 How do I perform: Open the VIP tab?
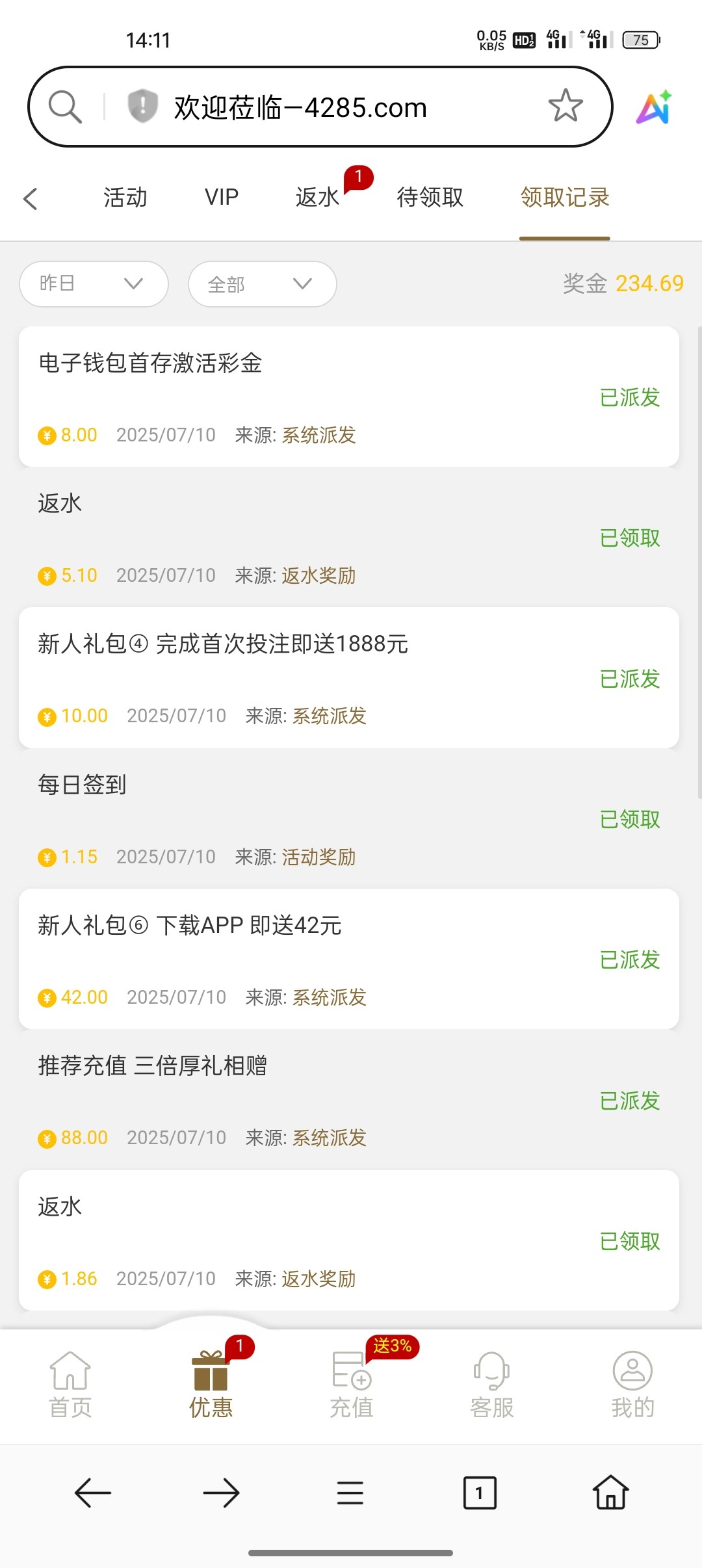[220, 198]
